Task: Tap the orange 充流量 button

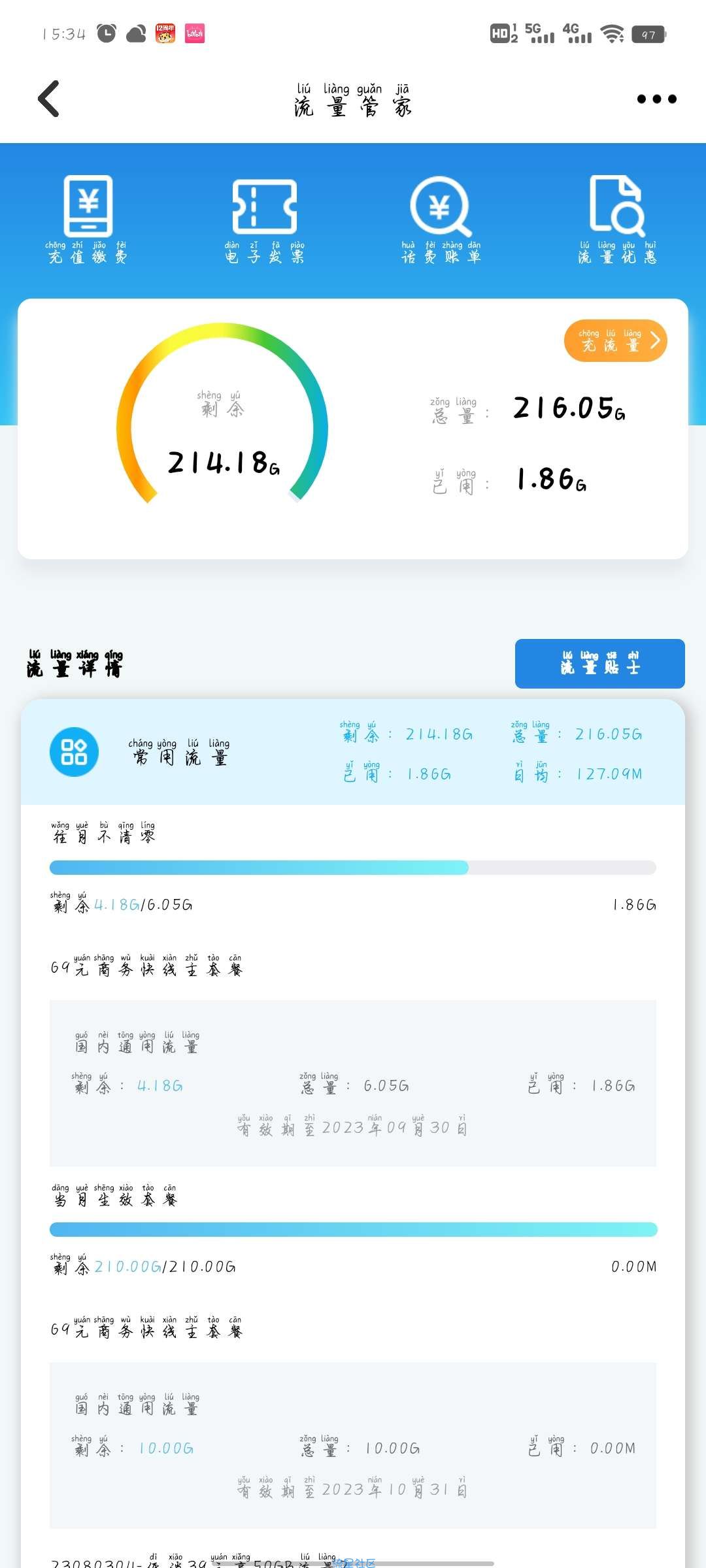Action: (615, 340)
